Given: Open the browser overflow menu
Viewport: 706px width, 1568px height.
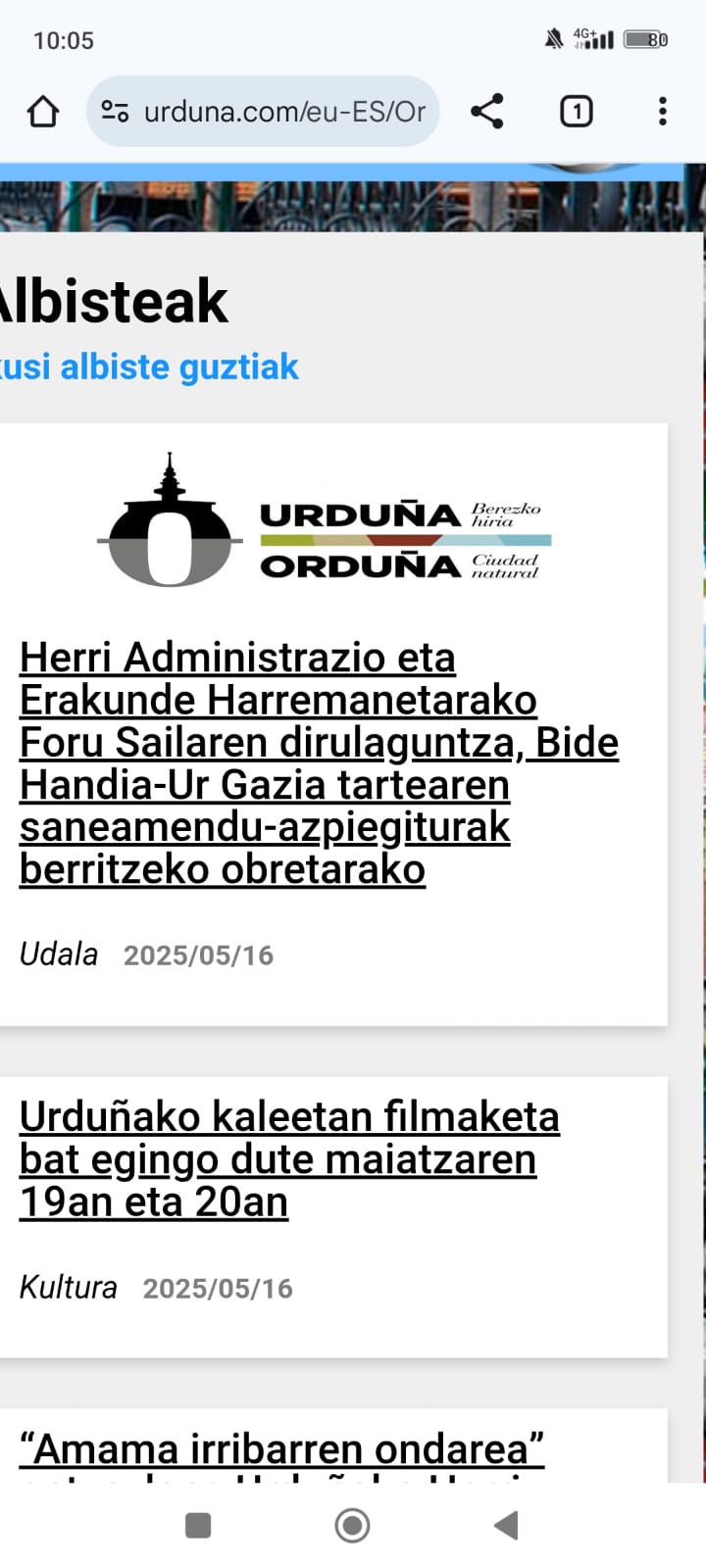Looking at the screenshot, I should pos(663,112).
